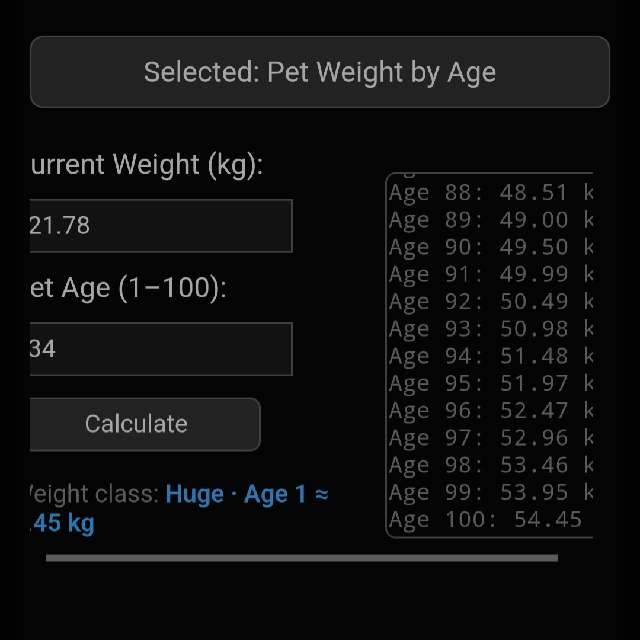Edit the Pet Age field showing 34

(160, 349)
